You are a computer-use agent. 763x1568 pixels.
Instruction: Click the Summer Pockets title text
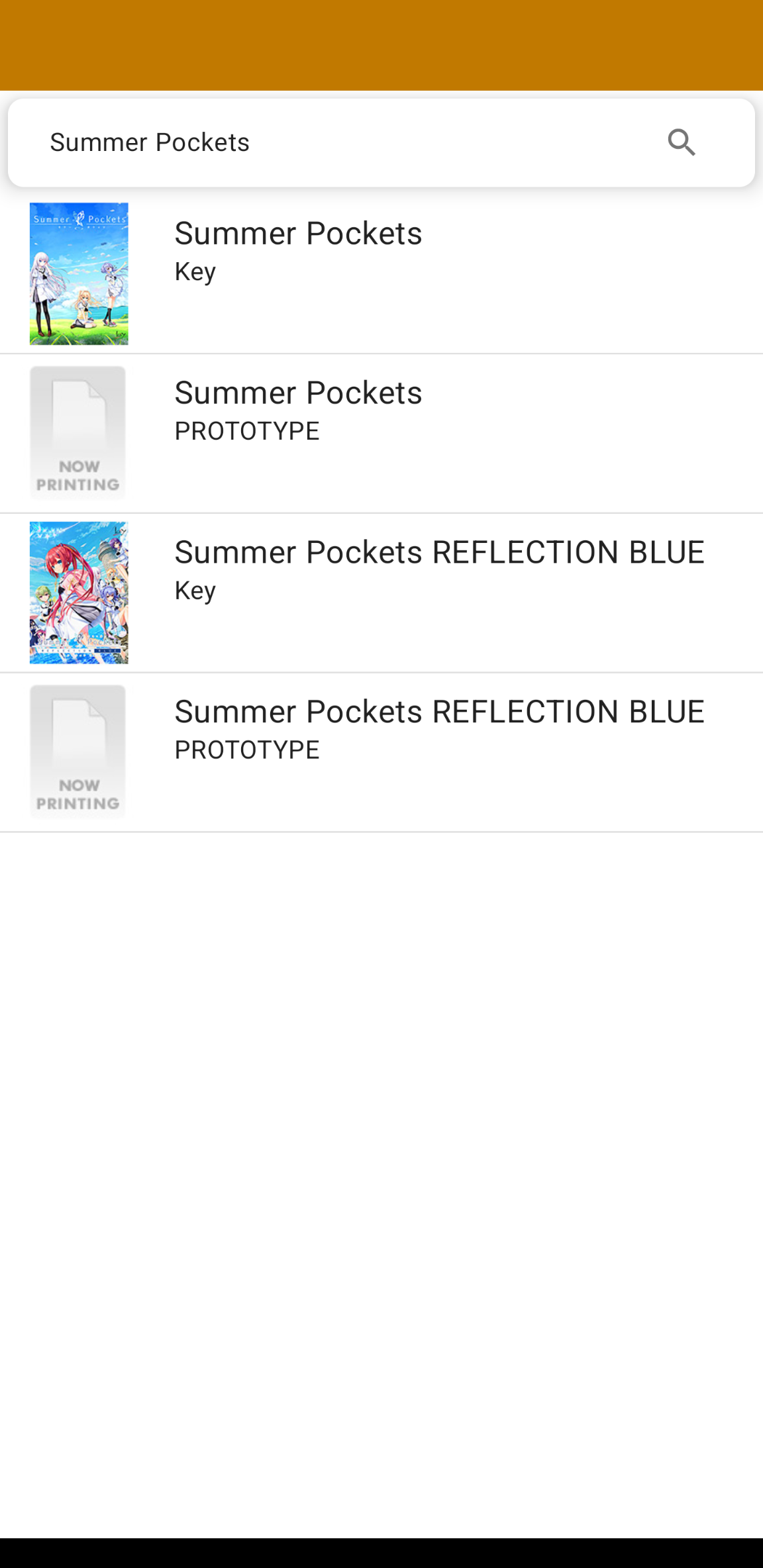coord(298,232)
